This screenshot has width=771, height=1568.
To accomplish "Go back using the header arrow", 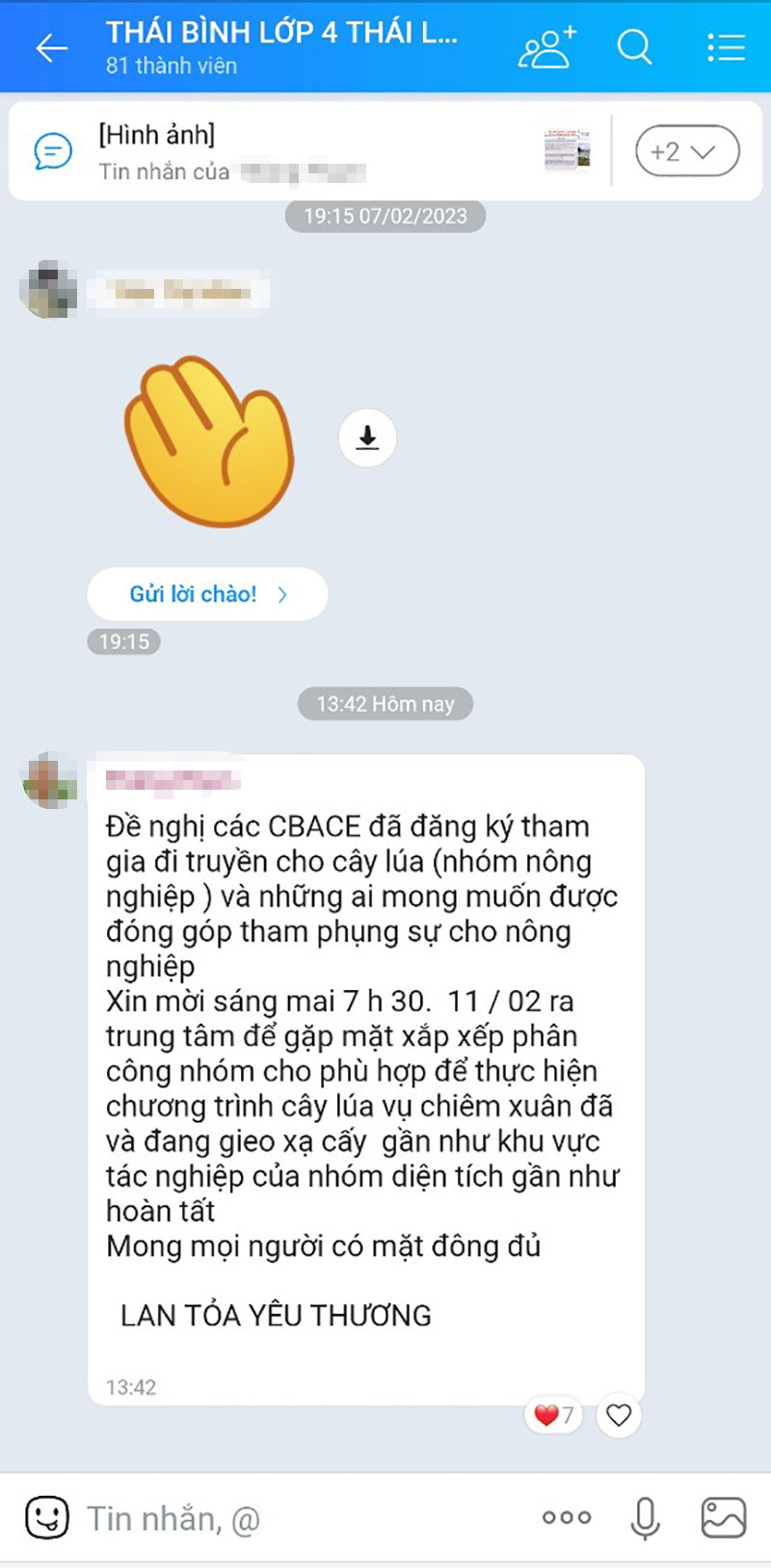I will [51, 47].
